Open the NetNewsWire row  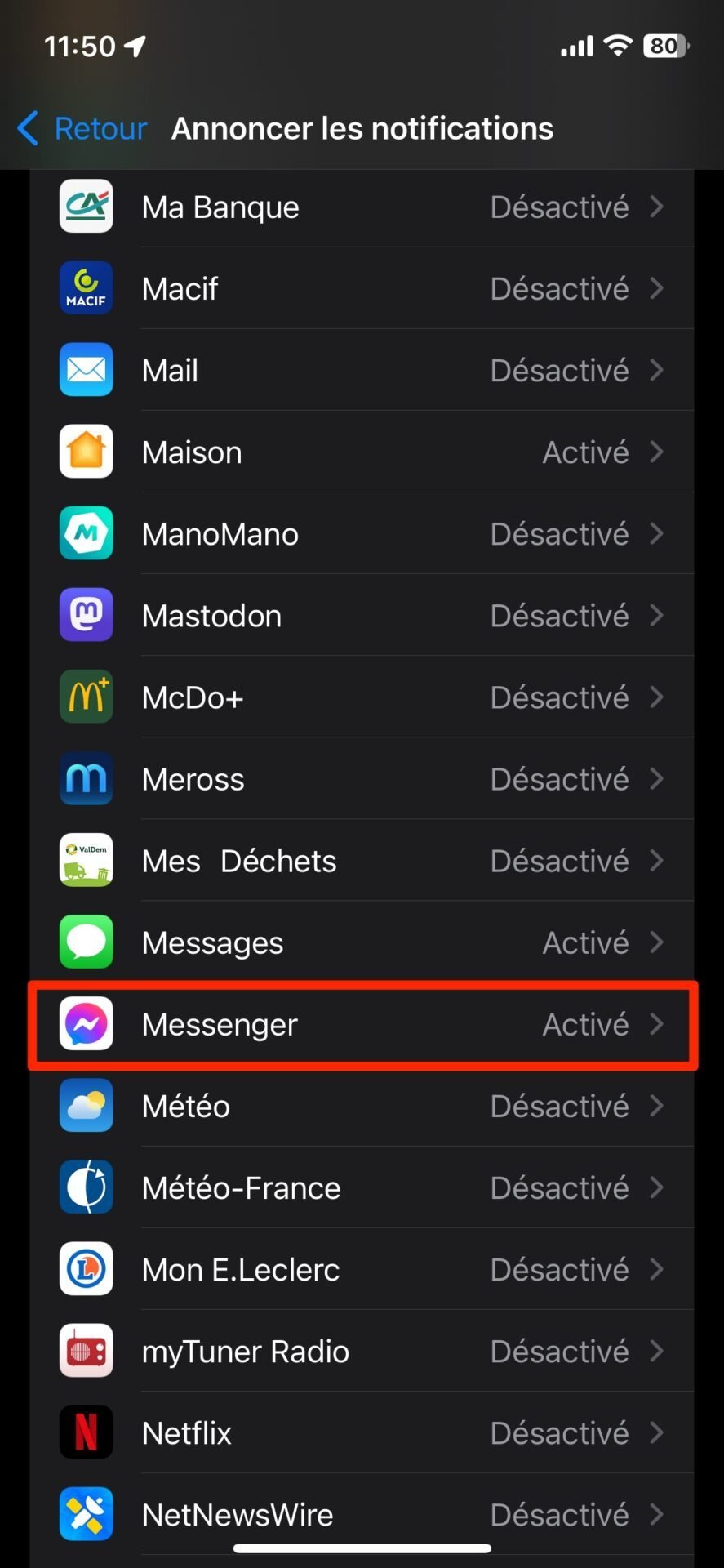click(362, 1514)
